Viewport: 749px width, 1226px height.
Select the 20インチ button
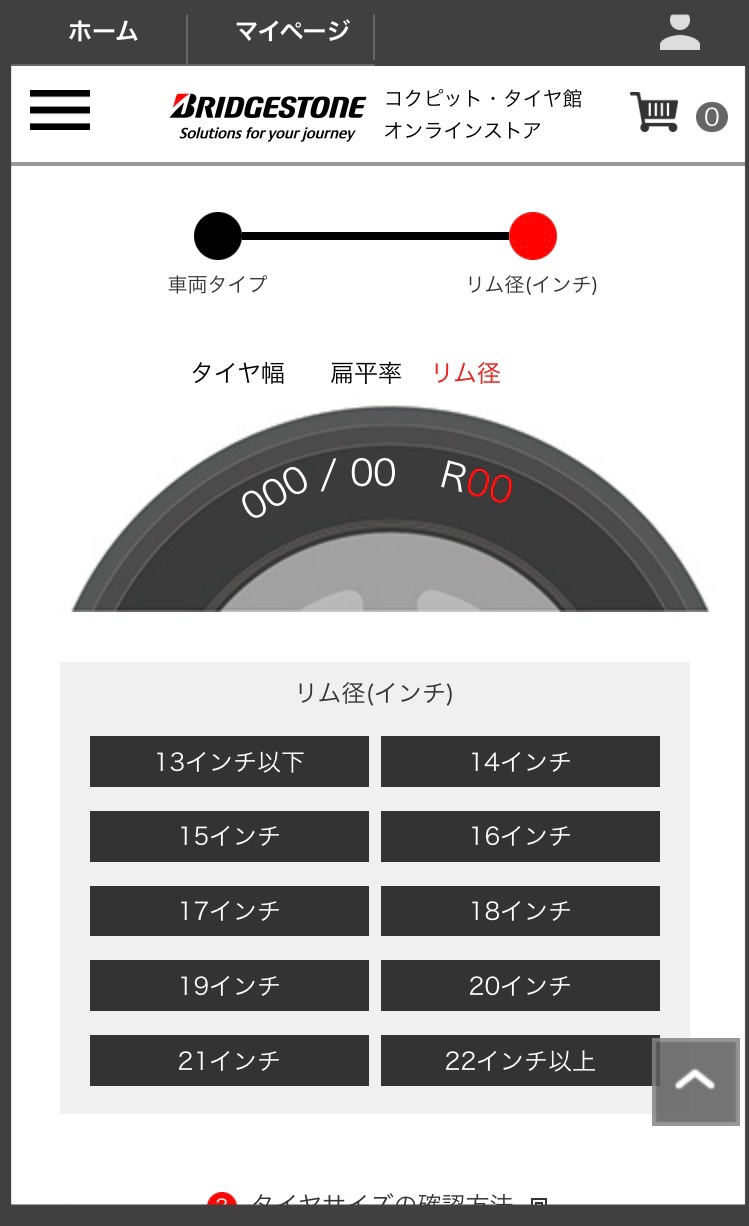(520, 986)
